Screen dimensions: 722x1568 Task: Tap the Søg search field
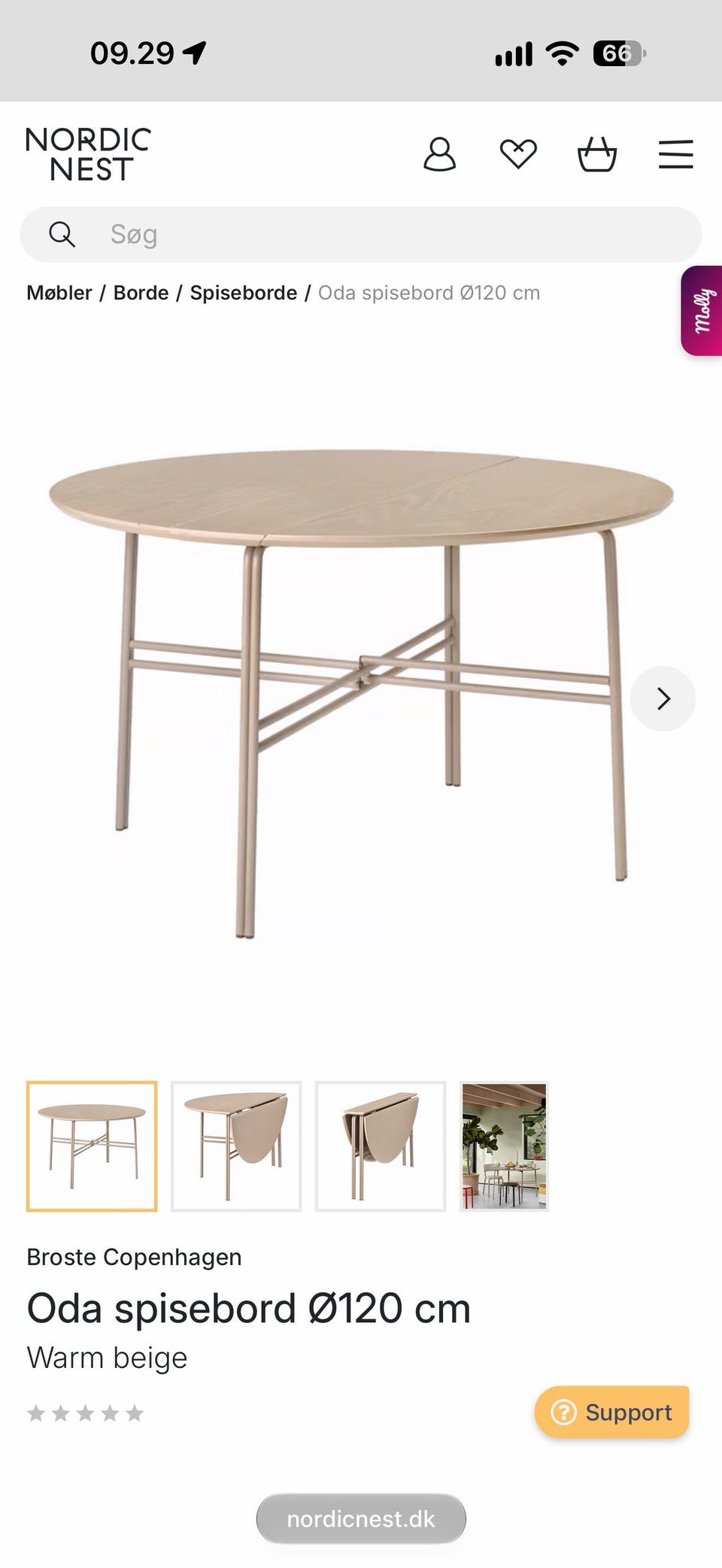(361, 235)
